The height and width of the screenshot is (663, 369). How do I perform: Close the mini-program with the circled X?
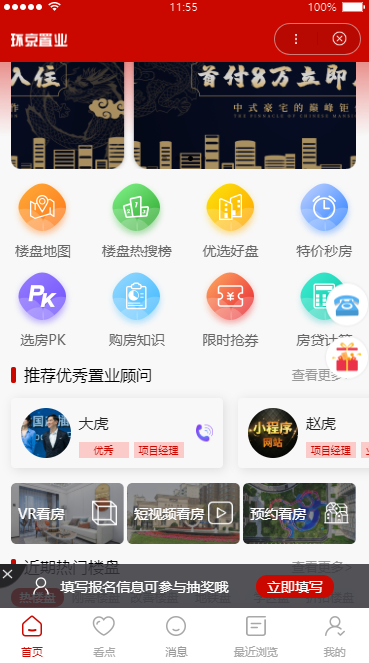click(339, 39)
